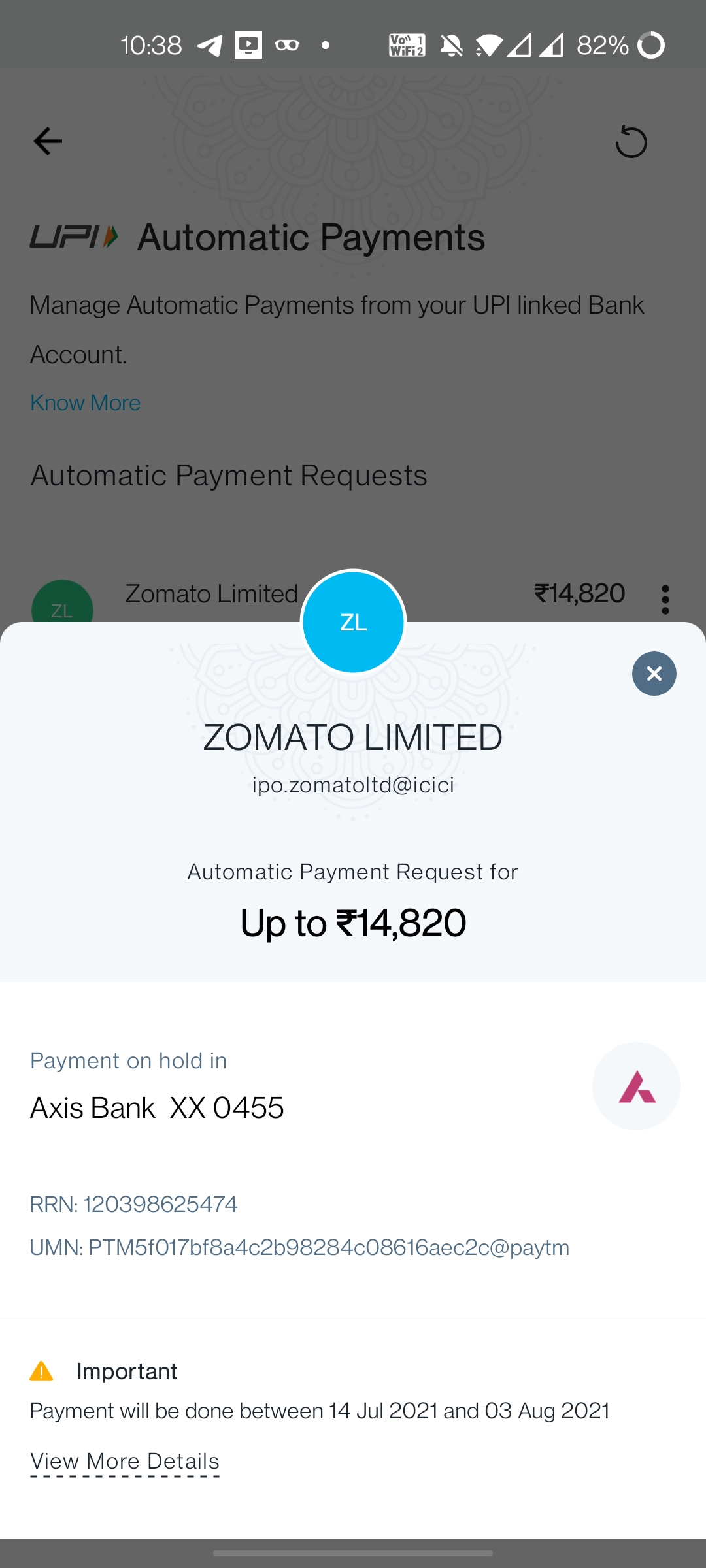Open overflow menu for Zomato Limited request
Image resolution: width=706 pixels, height=1568 pixels.
[x=665, y=599]
